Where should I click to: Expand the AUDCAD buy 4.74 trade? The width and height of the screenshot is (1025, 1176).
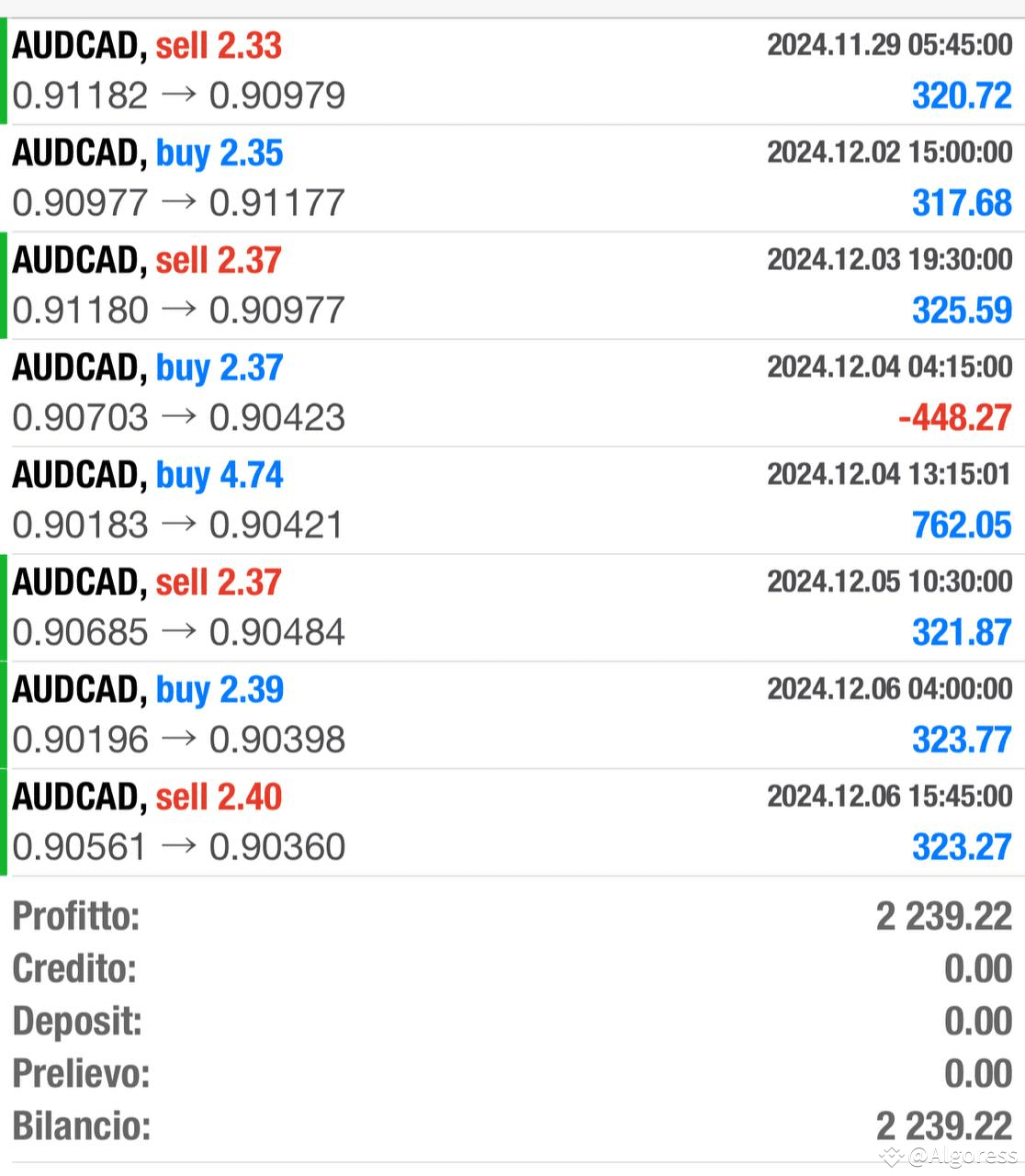pos(512,501)
